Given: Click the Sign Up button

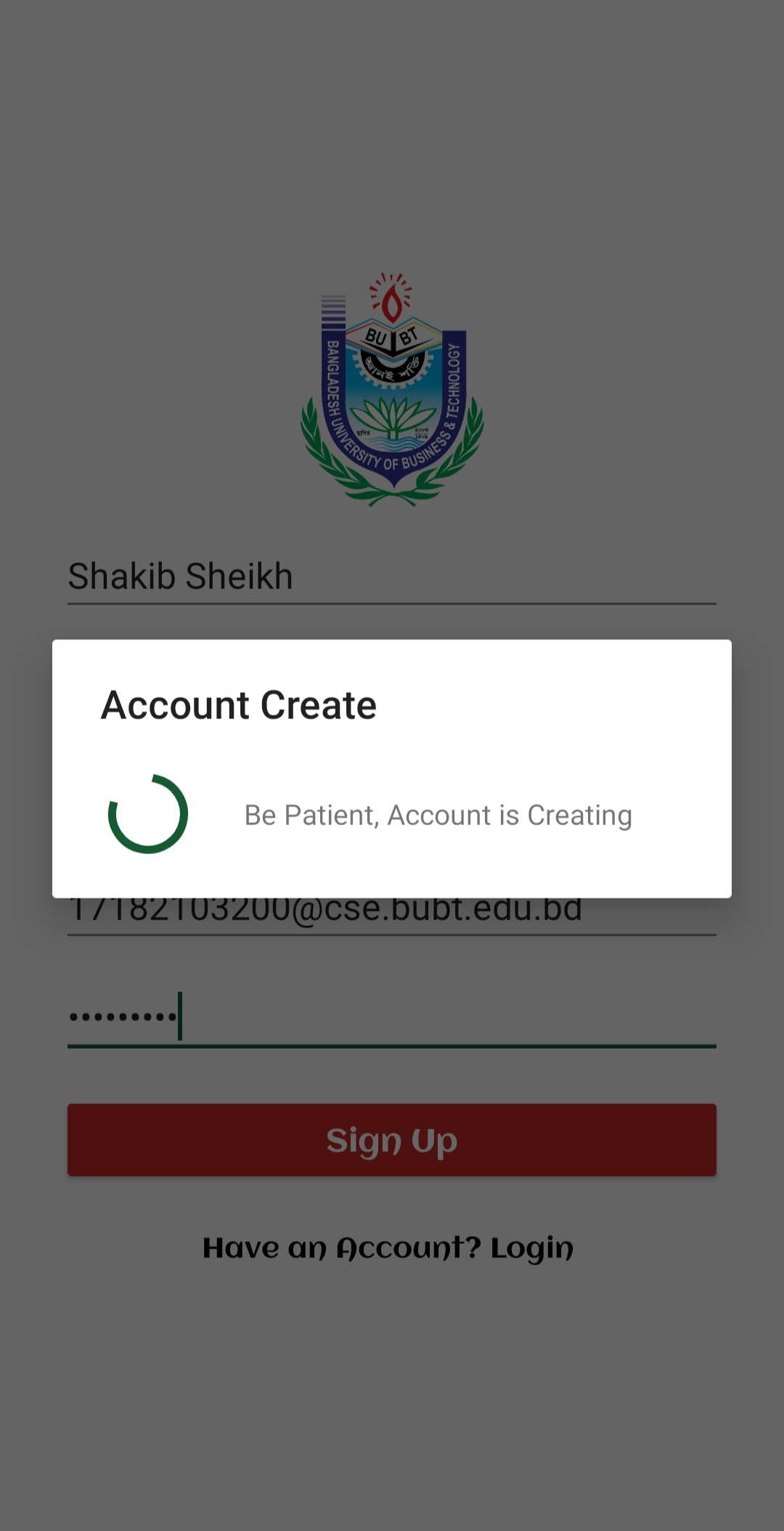Looking at the screenshot, I should (392, 1140).
